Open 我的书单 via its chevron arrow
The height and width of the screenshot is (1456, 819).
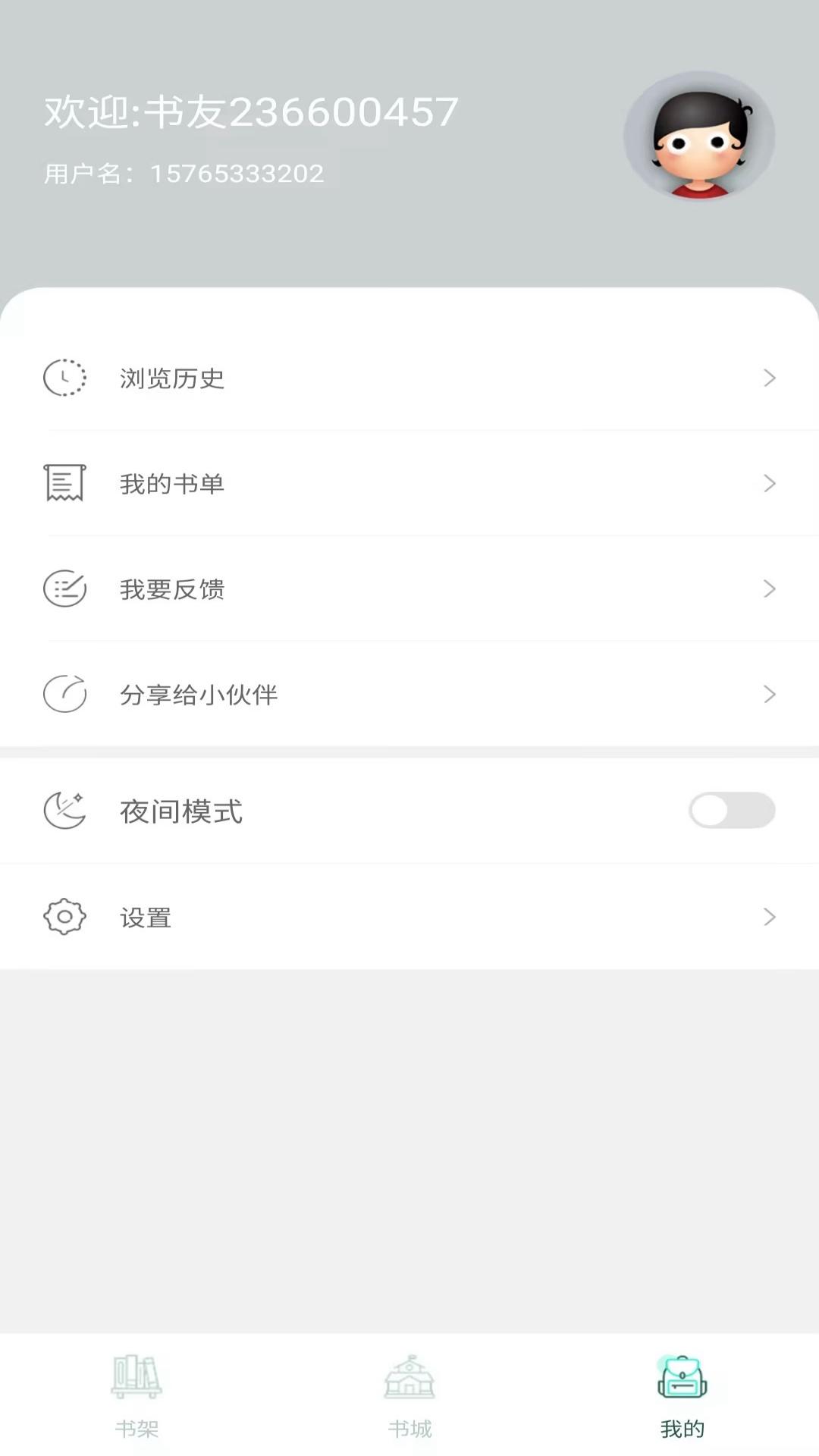(x=770, y=483)
